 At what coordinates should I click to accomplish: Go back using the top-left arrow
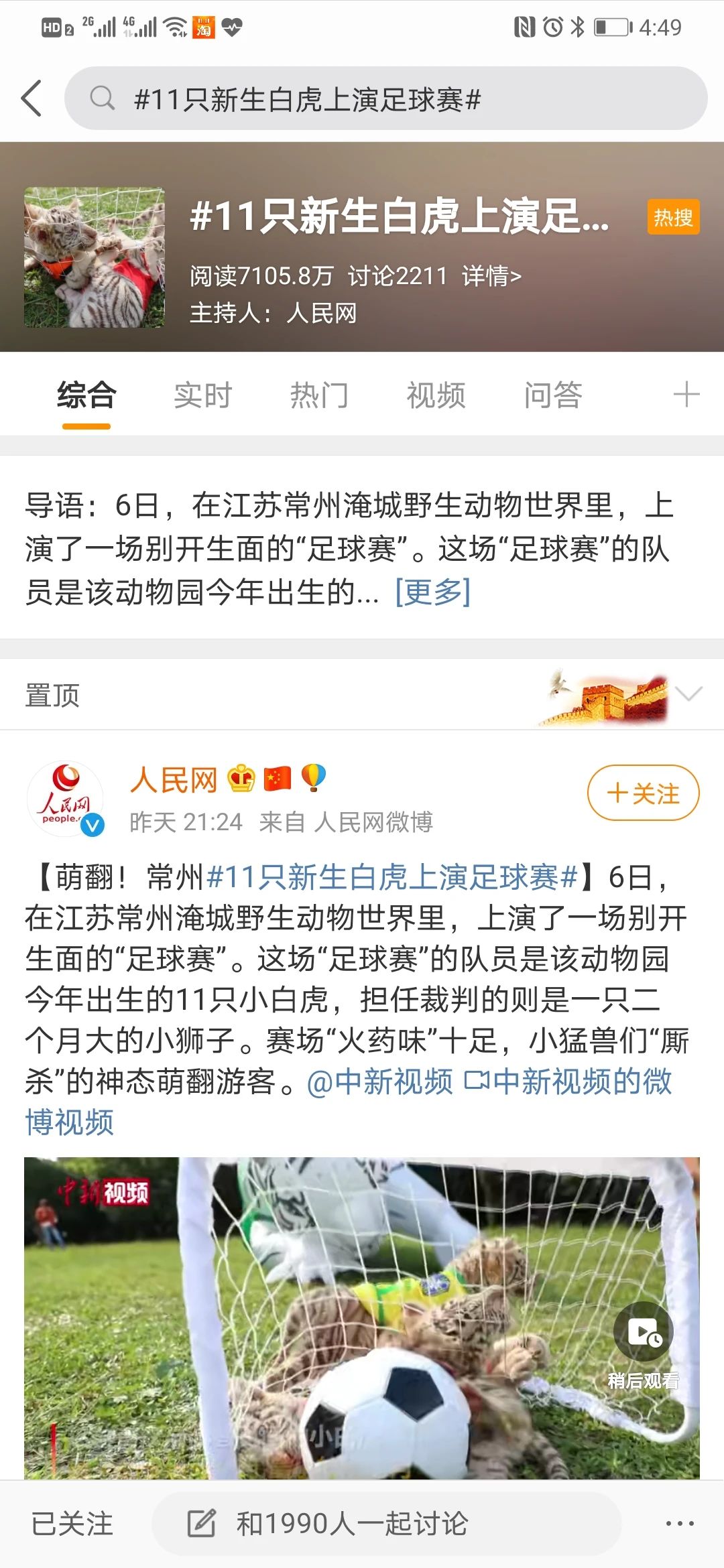pos(32,99)
